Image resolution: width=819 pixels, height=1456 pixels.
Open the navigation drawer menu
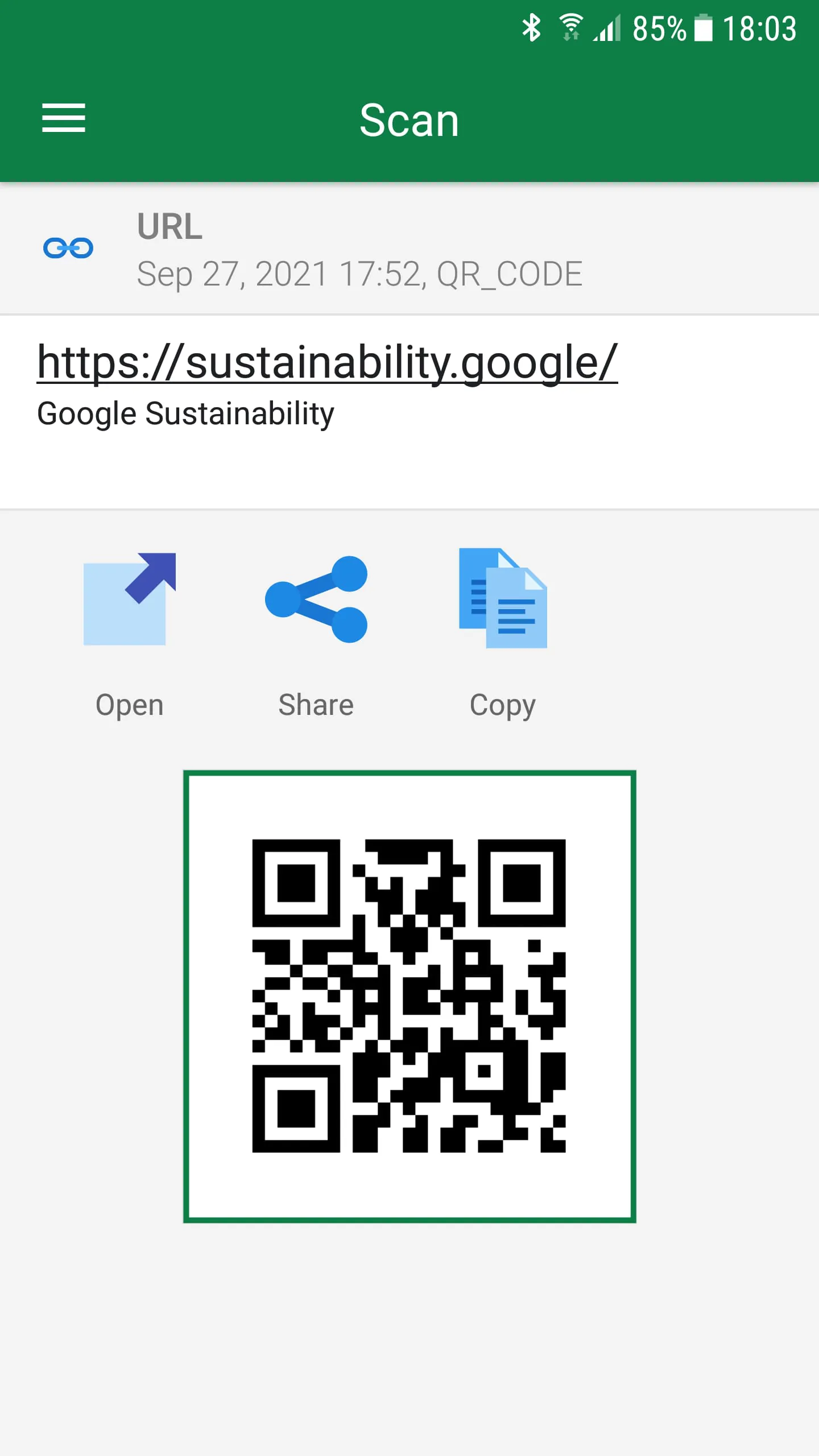coord(64,119)
